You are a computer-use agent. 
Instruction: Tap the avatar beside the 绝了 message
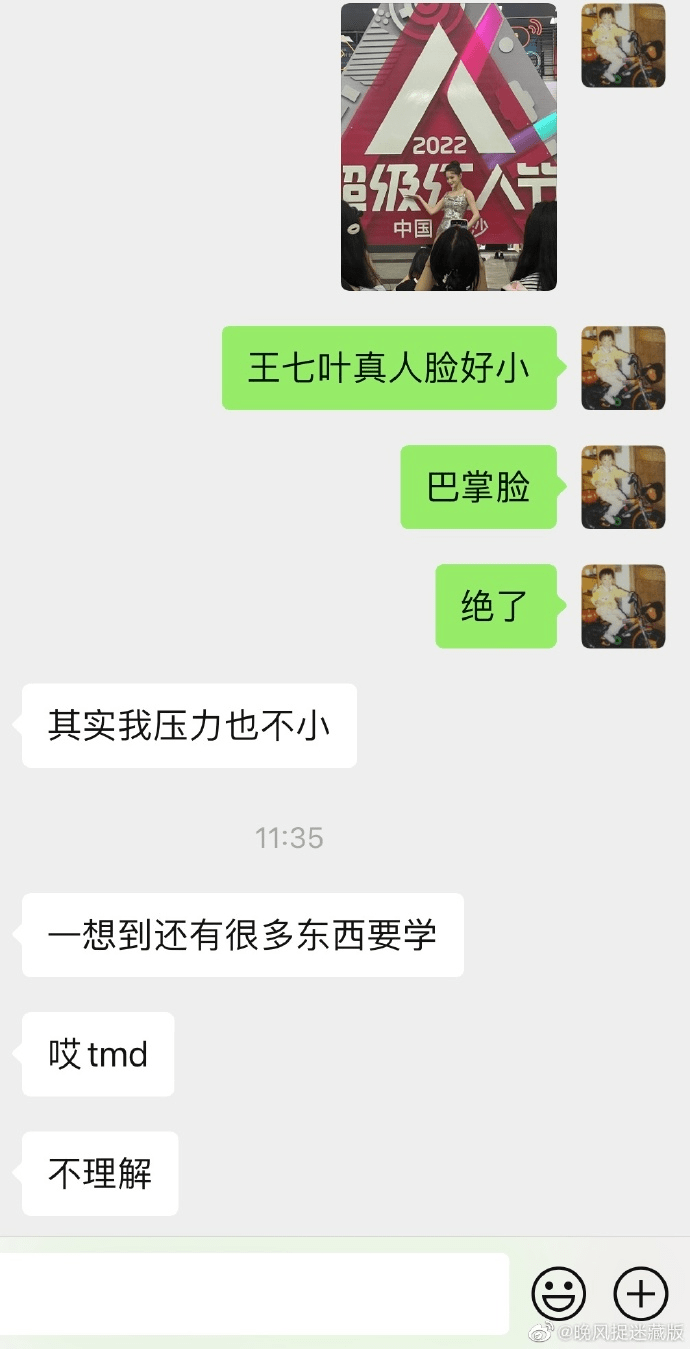tap(623, 606)
